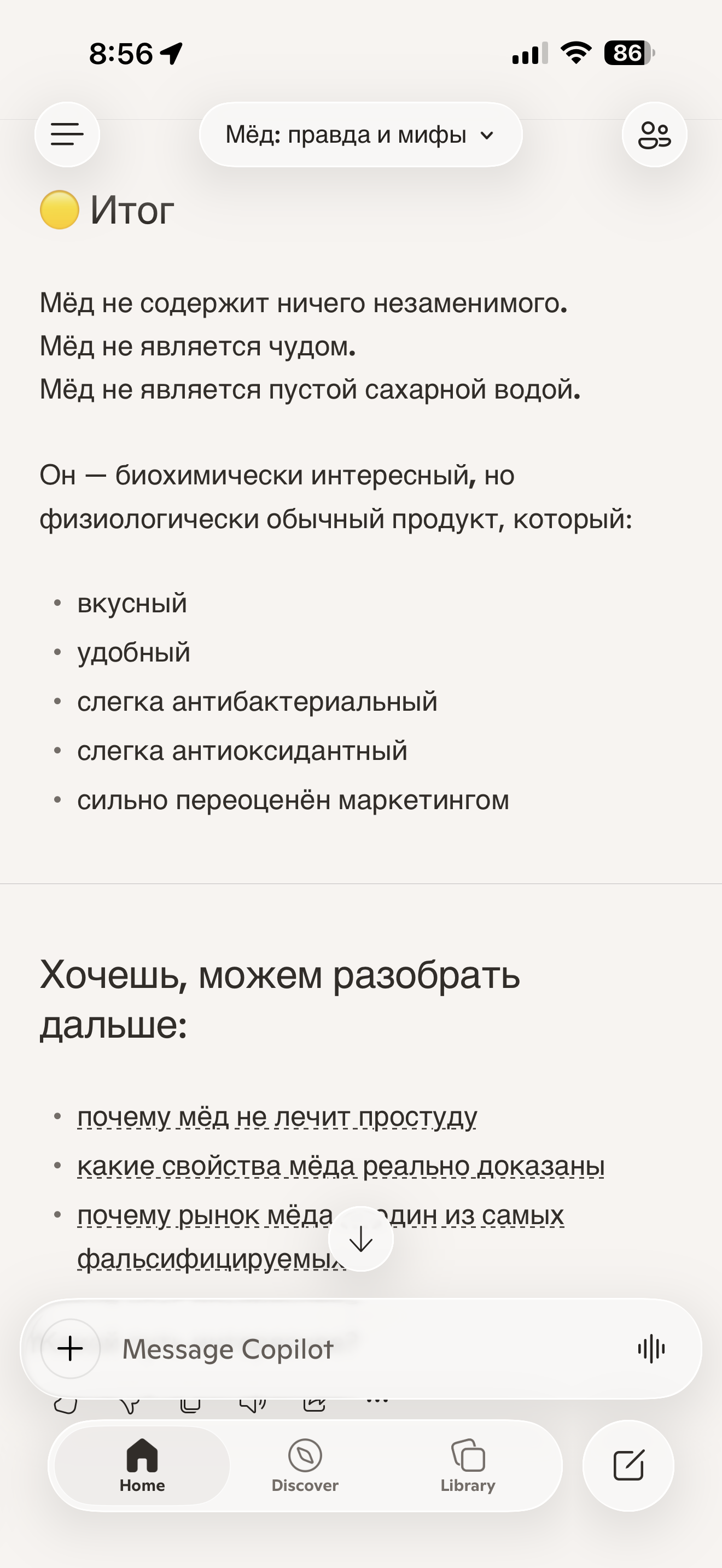The image size is (722, 1568).
Task: Open link почему мёд не лечит простуду
Action: click(277, 1117)
